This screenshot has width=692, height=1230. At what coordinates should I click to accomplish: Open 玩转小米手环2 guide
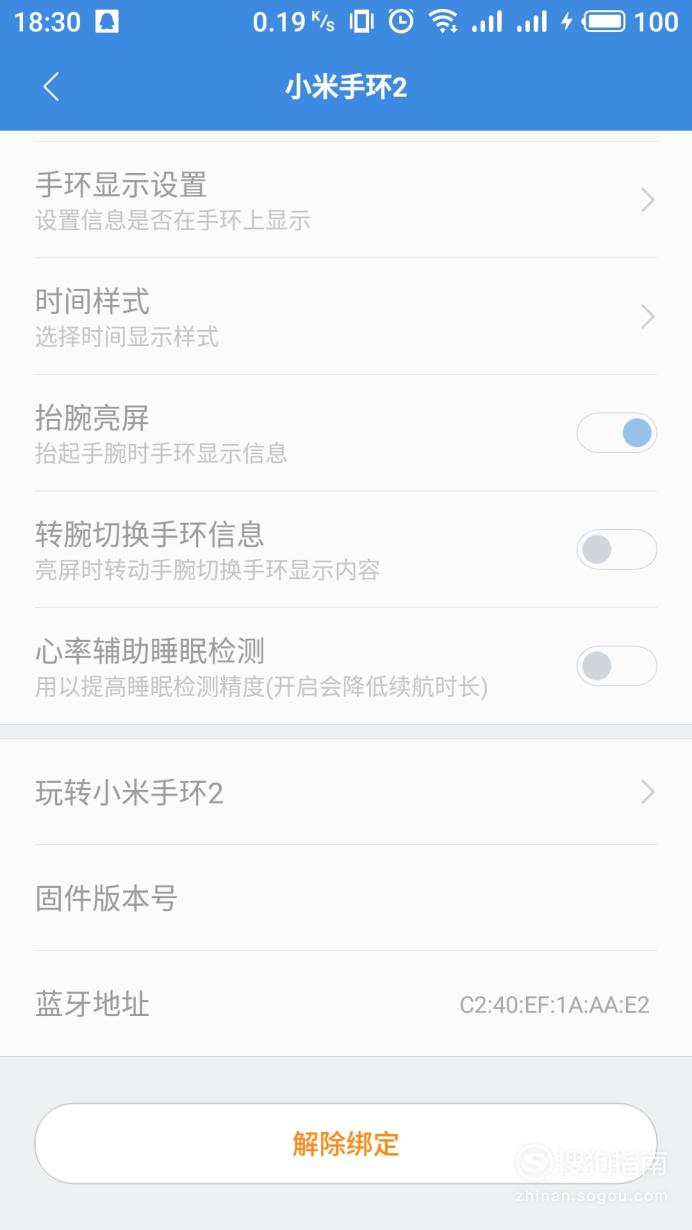click(x=346, y=792)
